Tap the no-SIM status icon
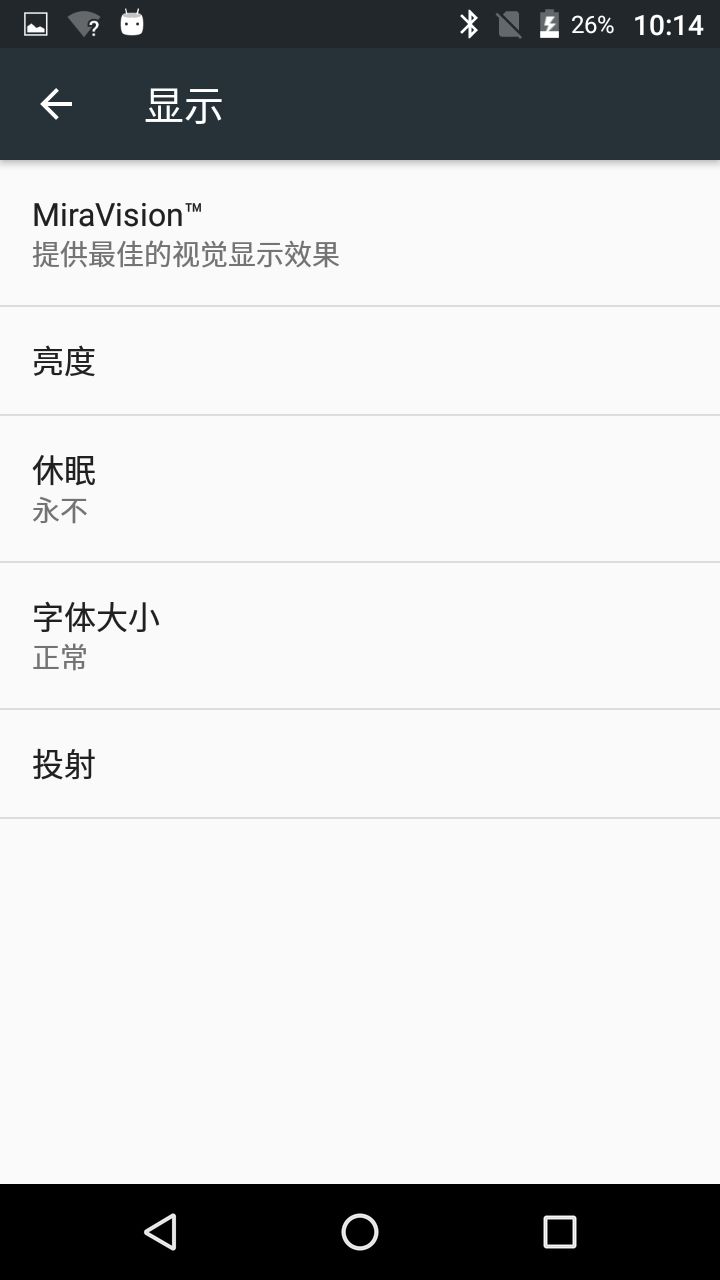 click(509, 22)
